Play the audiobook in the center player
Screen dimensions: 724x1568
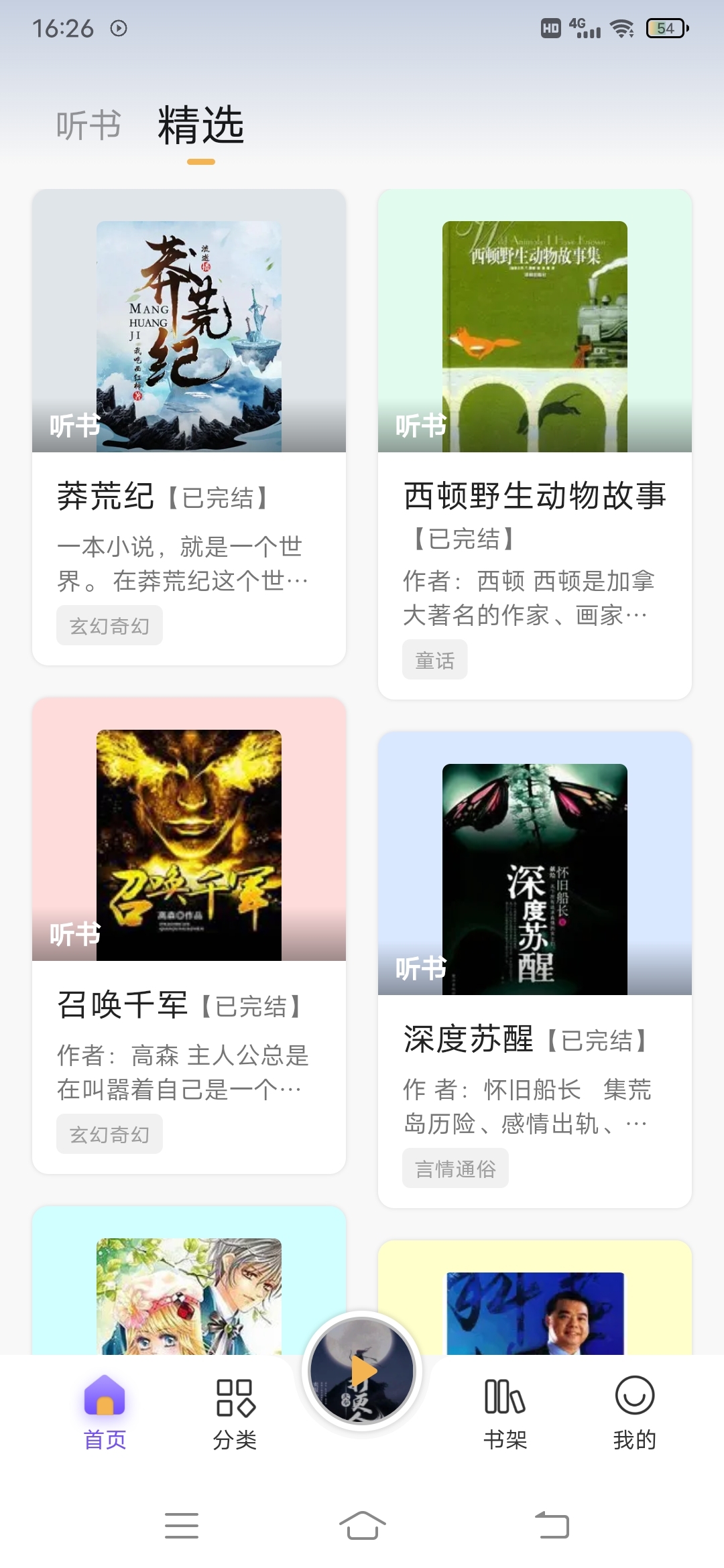click(x=362, y=1370)
